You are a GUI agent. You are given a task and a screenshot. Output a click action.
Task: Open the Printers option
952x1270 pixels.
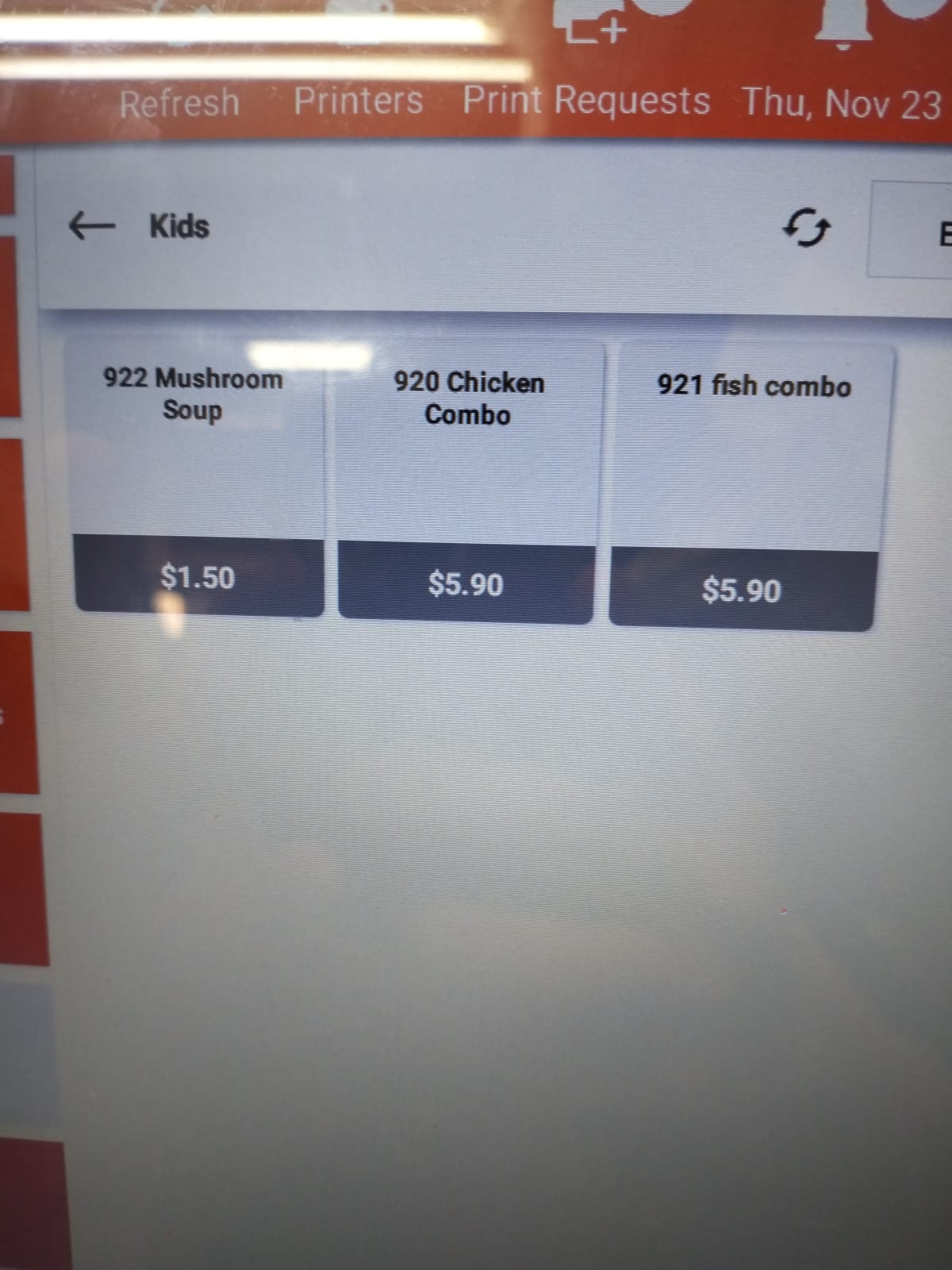(359, 101)
